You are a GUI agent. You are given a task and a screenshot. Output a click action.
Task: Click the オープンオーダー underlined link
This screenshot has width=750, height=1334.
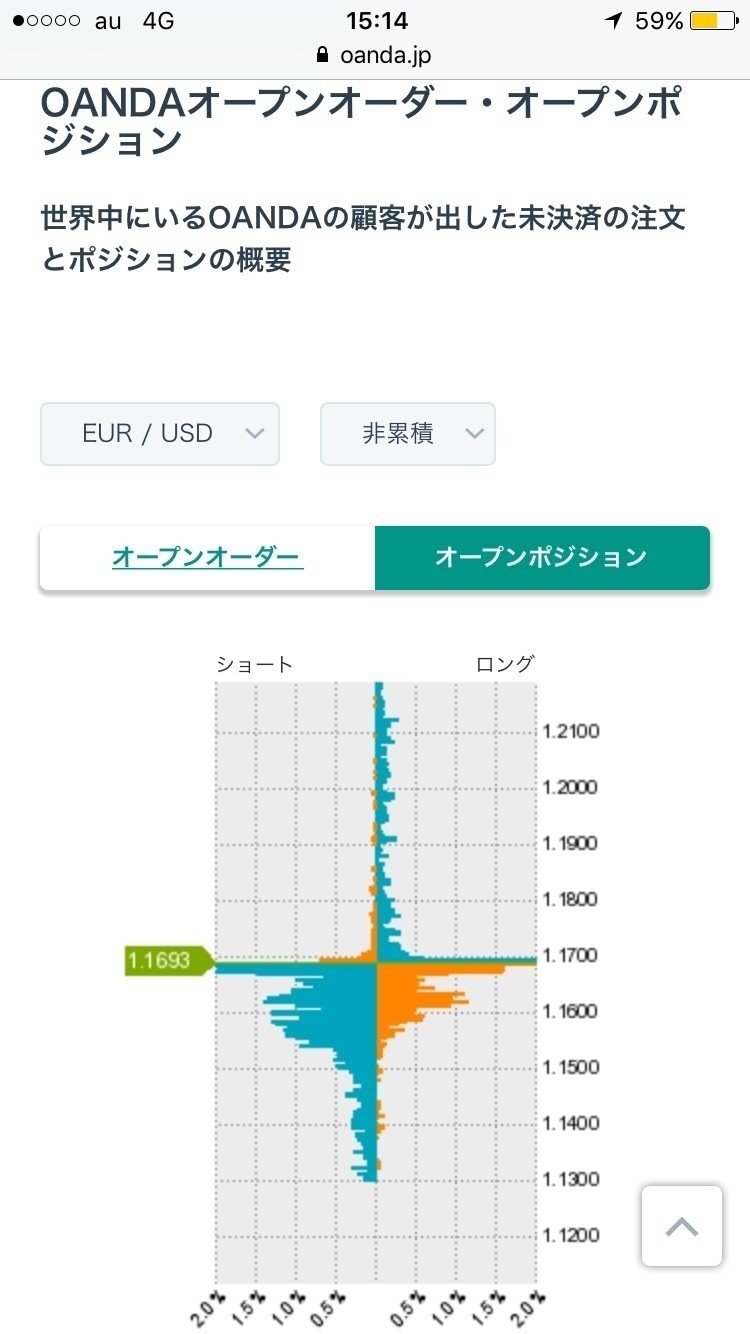pyautogui.click(x=205, y=559)
